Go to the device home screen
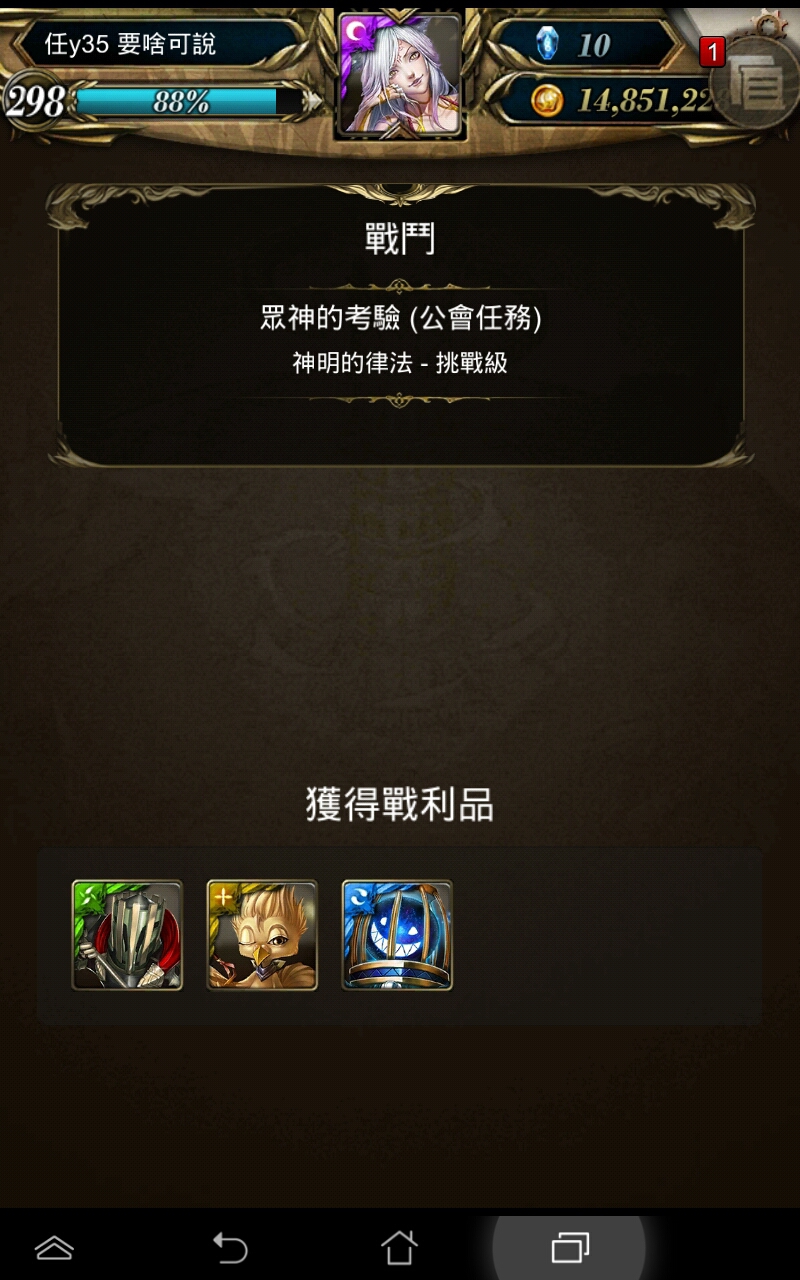This screenshot has height=1280, width=800. 399,1247
